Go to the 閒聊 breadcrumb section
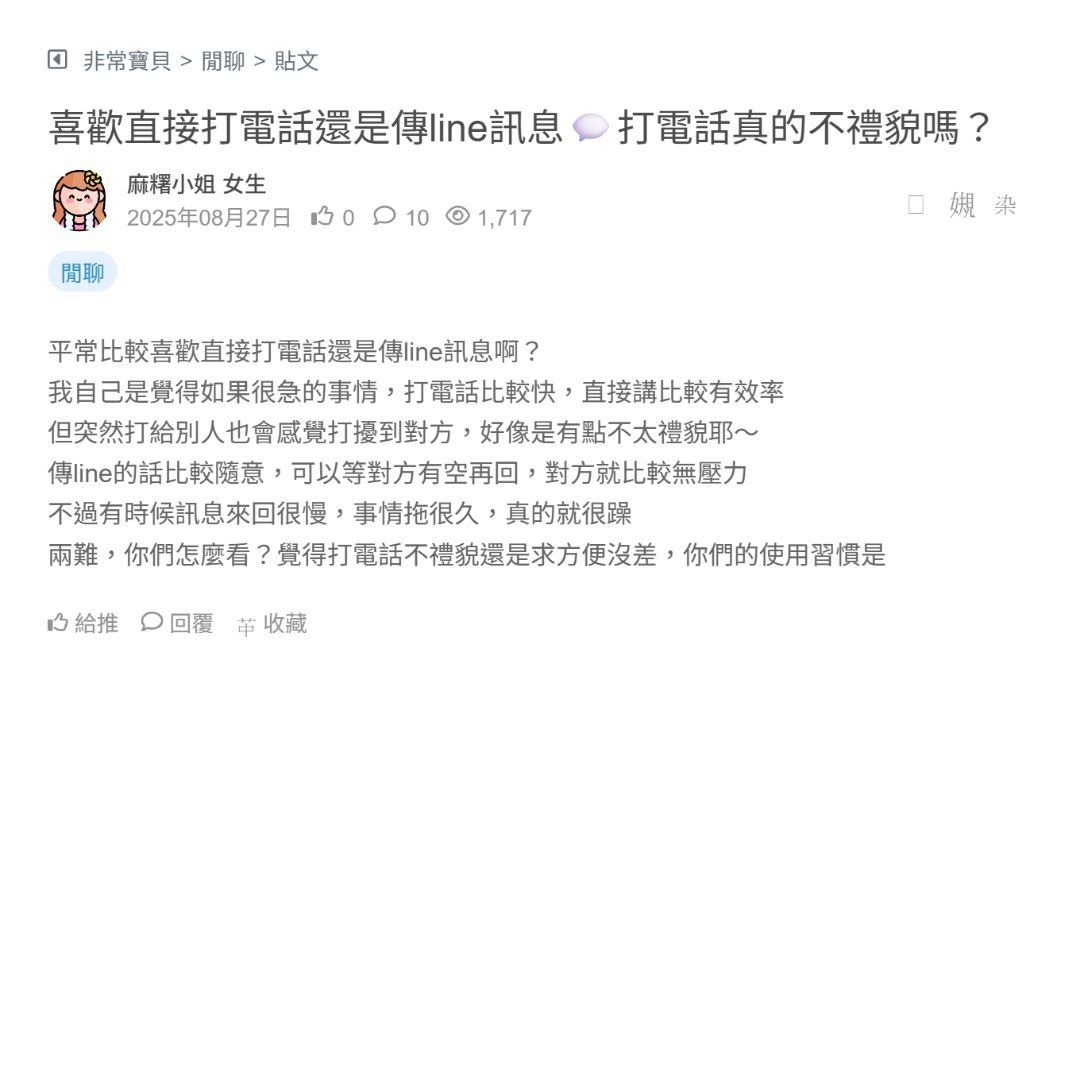The image size is (1080, 1080). click(223, 61)
